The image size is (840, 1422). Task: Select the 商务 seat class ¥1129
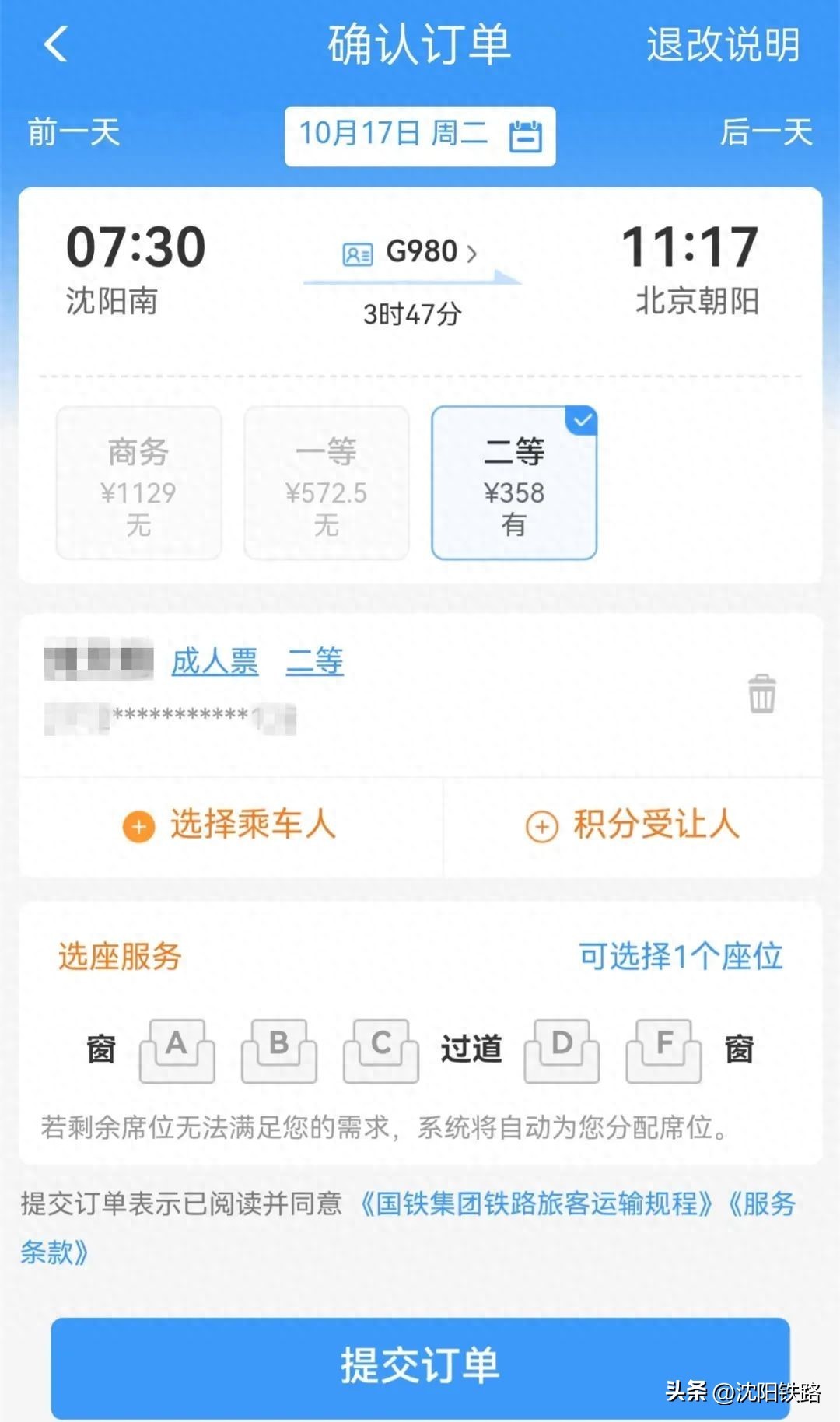138,482
